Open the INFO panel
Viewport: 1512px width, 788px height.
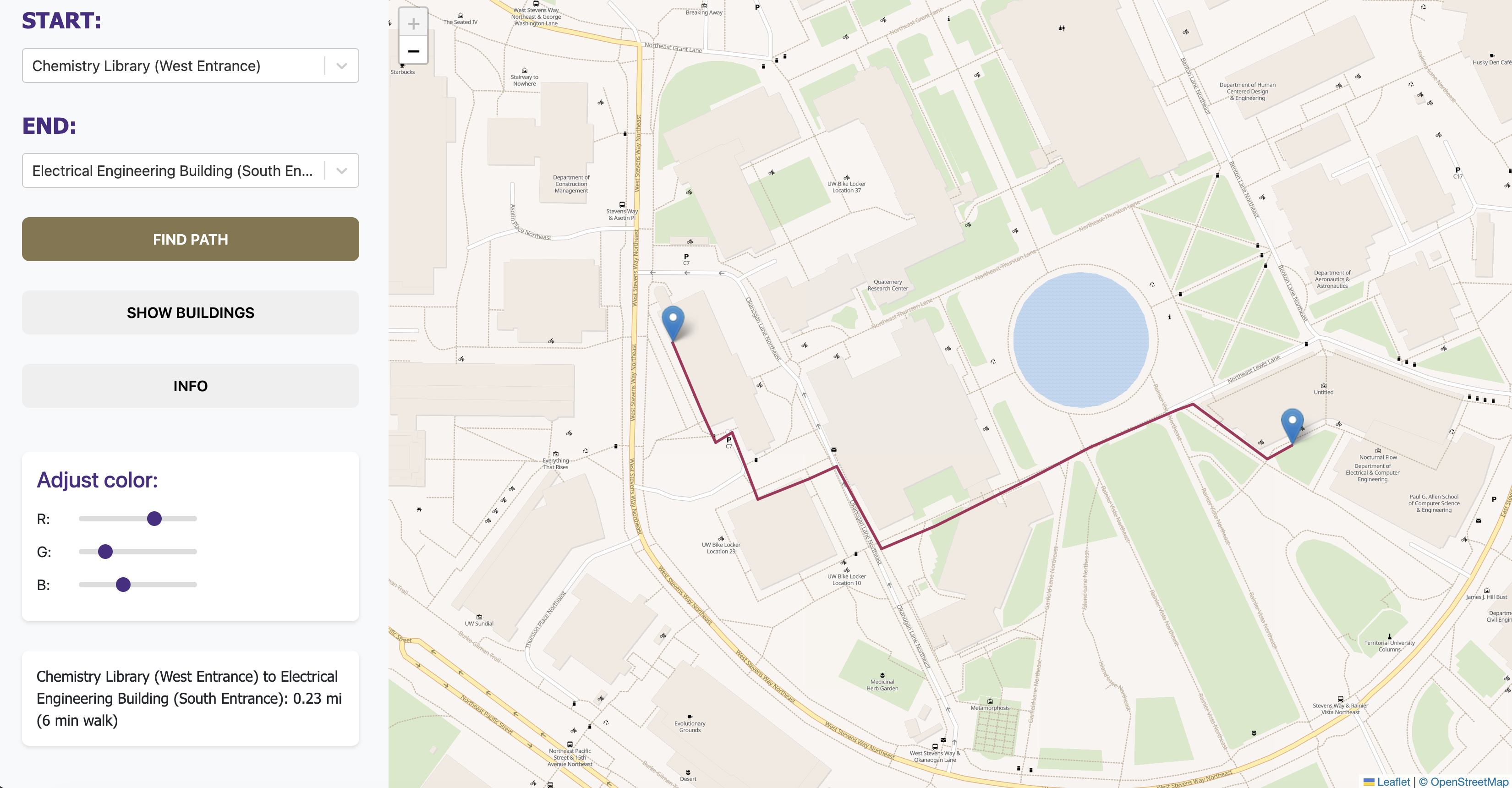[190, 386]
